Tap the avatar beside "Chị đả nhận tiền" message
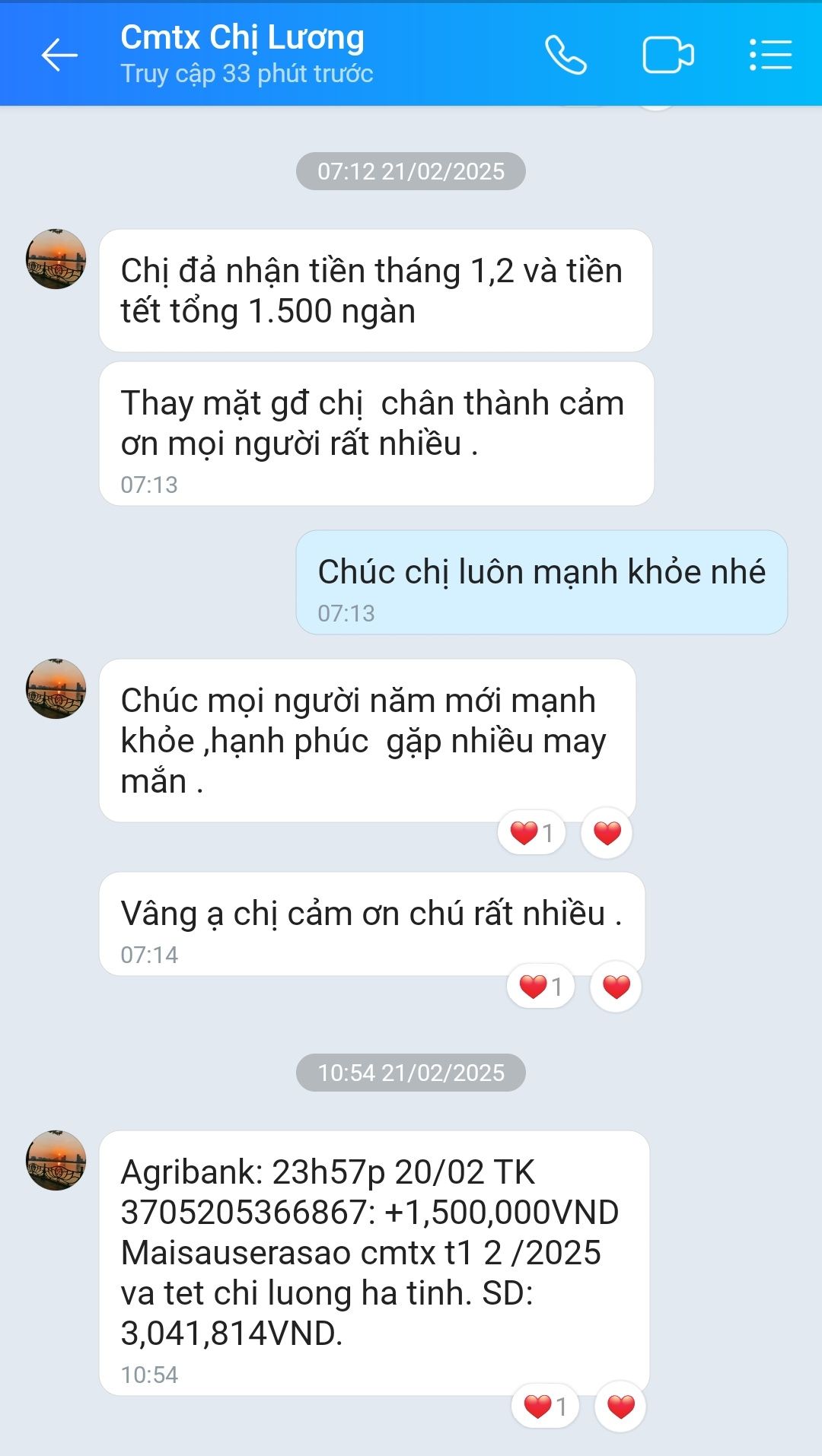This screenshot has height=1456, width=822. click(x=56, y=259)
